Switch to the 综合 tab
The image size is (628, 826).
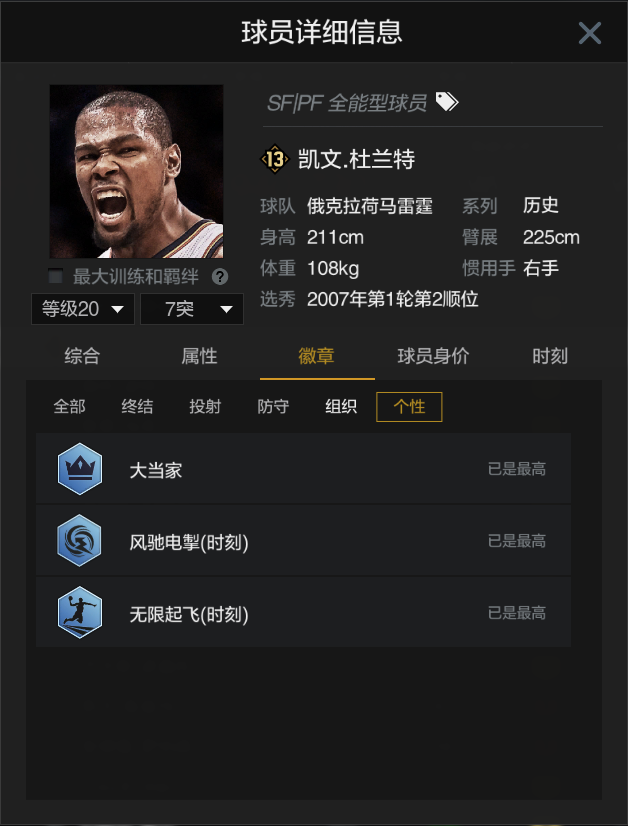82,357
